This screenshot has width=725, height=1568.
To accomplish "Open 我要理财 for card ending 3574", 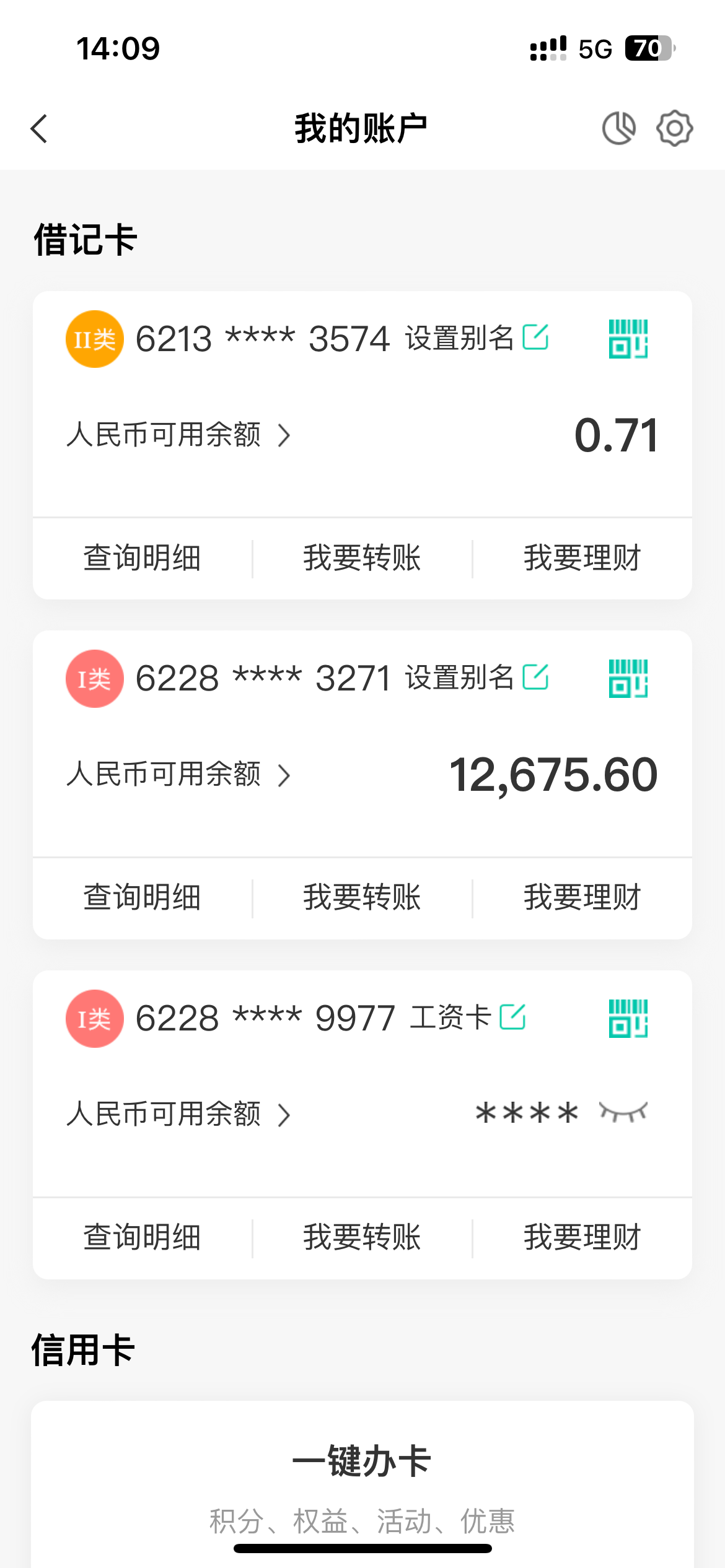I will pos(582,558).
